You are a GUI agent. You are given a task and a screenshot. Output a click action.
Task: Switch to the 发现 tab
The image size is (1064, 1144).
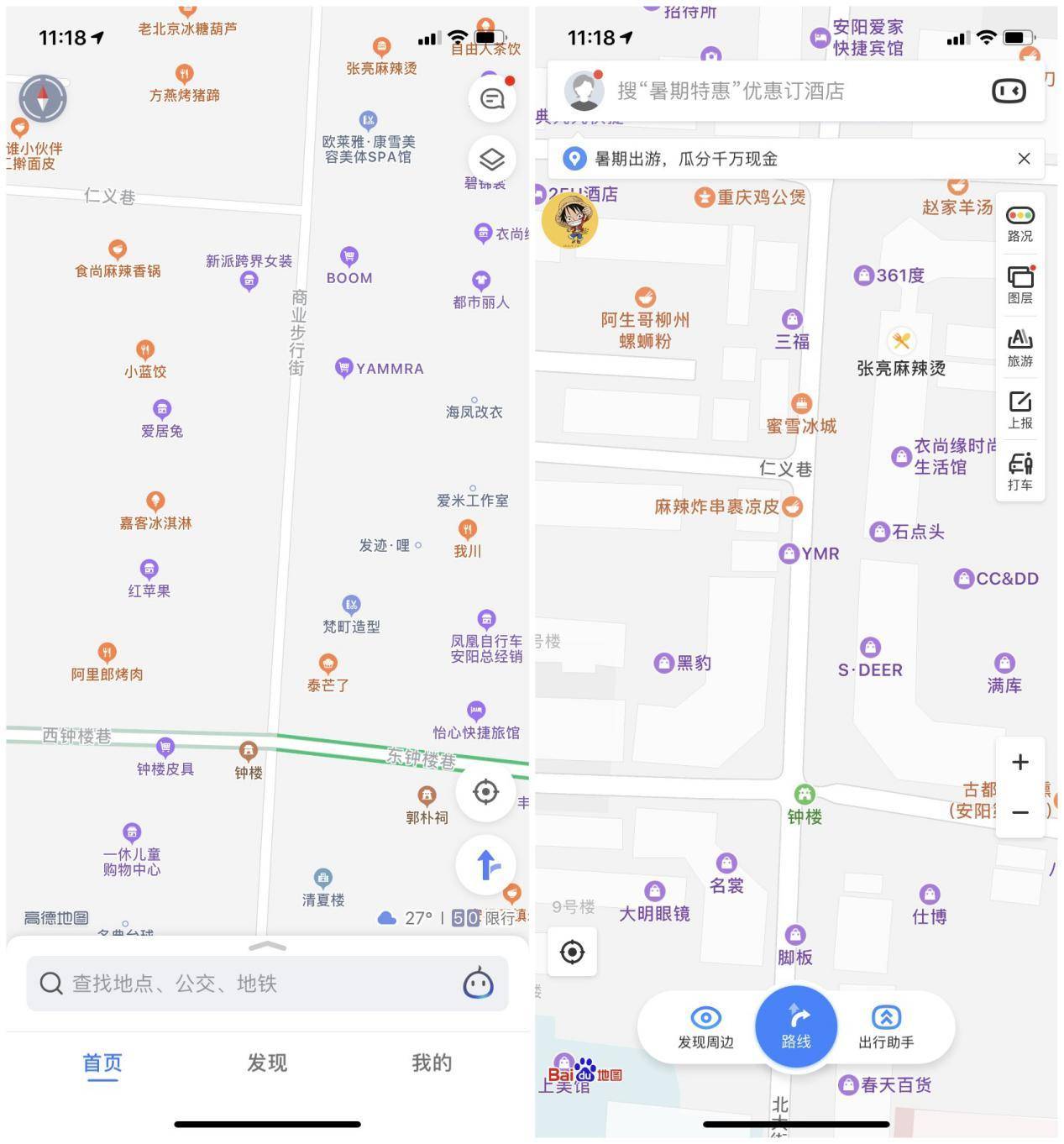pyautogui.click(x=266, y=1063)
